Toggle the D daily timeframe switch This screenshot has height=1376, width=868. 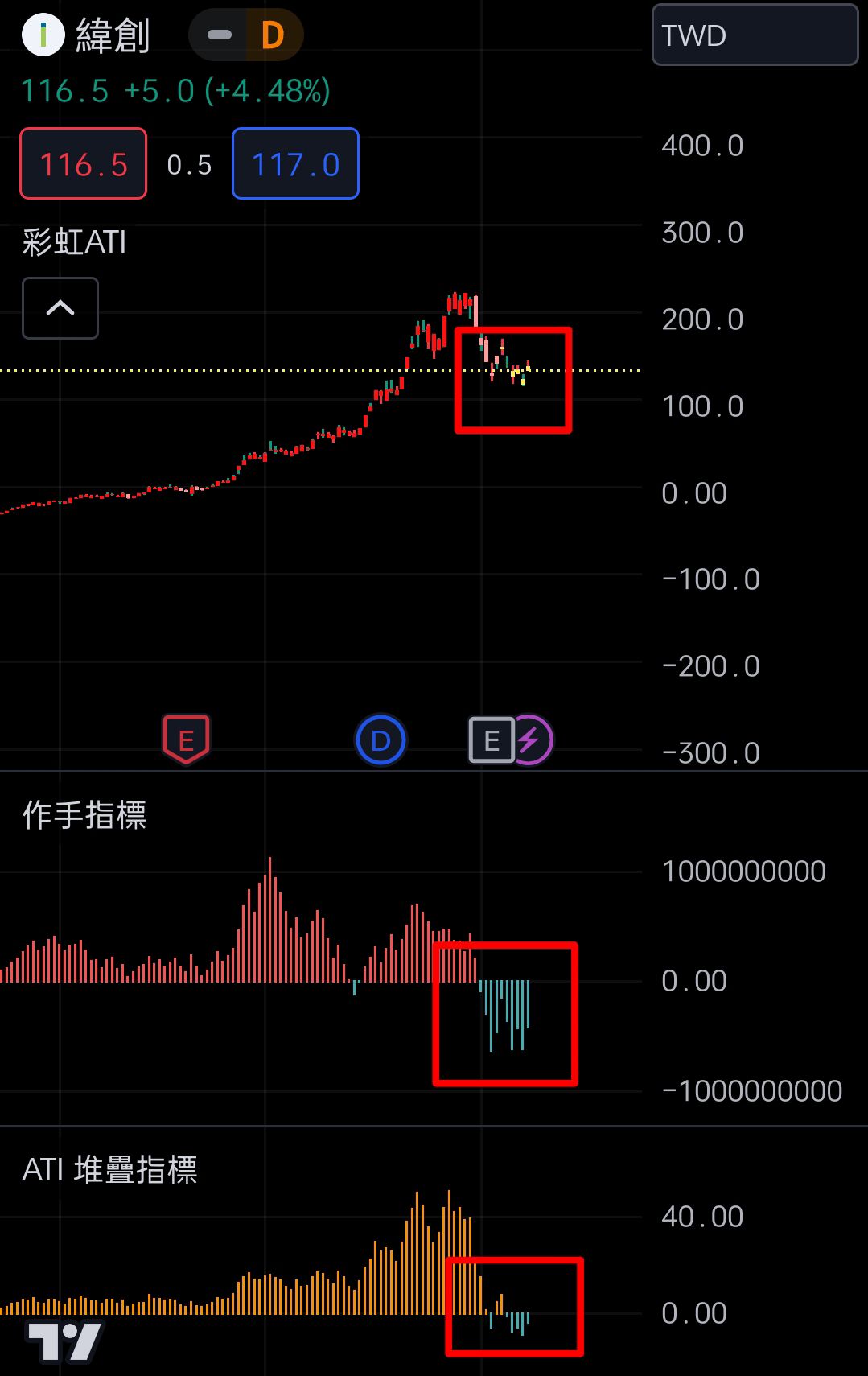[274, 34]
